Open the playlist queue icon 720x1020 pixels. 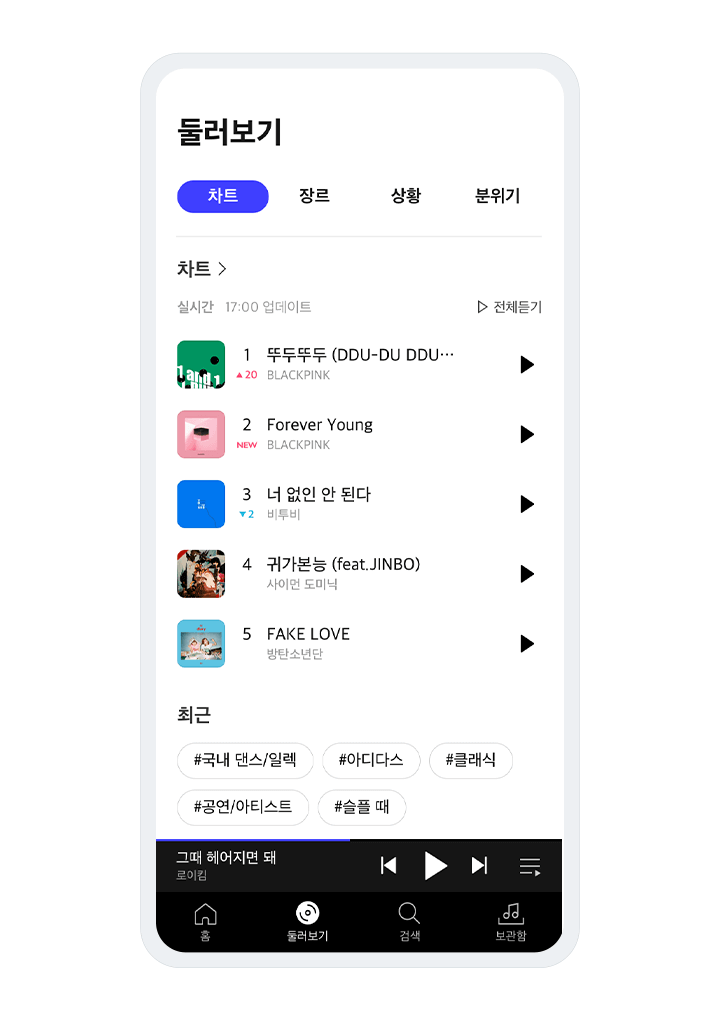click(530, 866)
